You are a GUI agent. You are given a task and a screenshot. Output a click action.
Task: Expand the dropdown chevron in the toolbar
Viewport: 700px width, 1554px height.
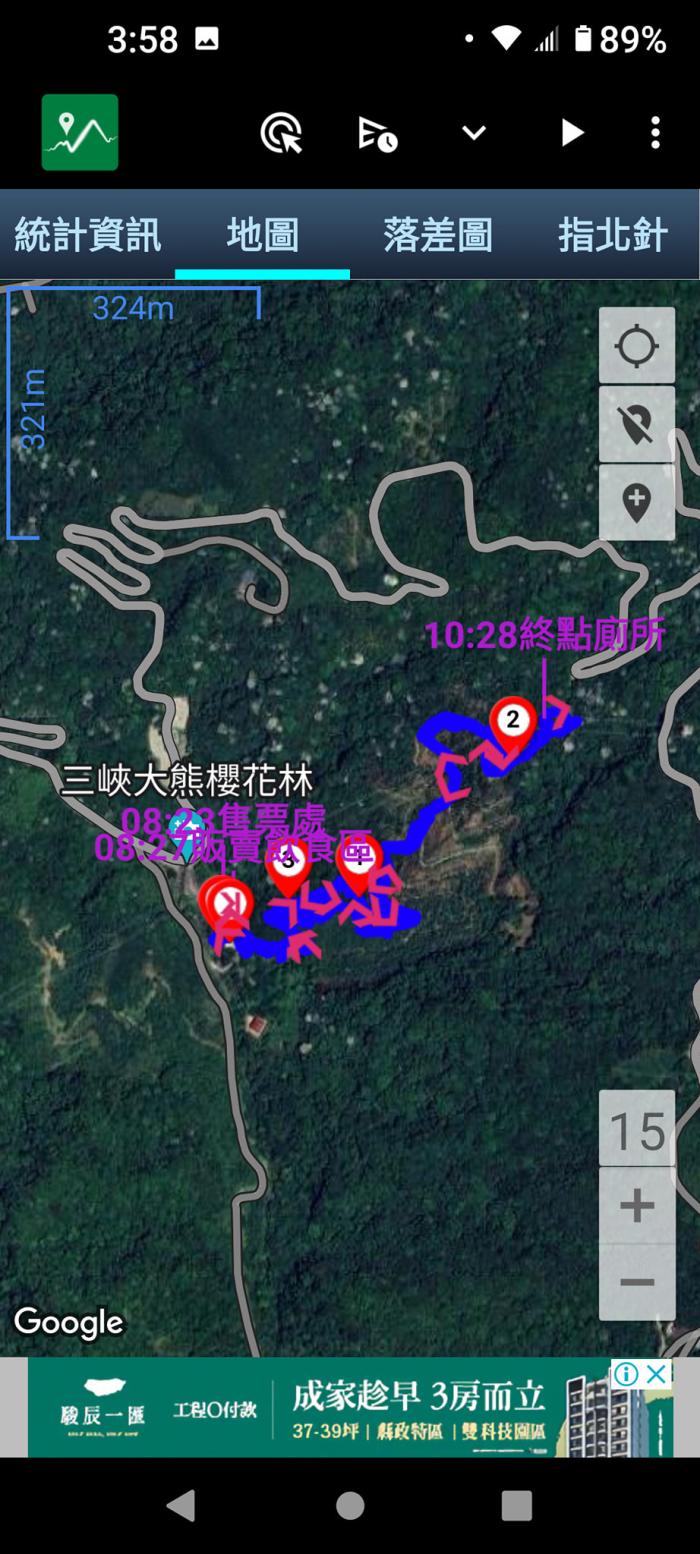pyautogui.click(x=474, y=133)
